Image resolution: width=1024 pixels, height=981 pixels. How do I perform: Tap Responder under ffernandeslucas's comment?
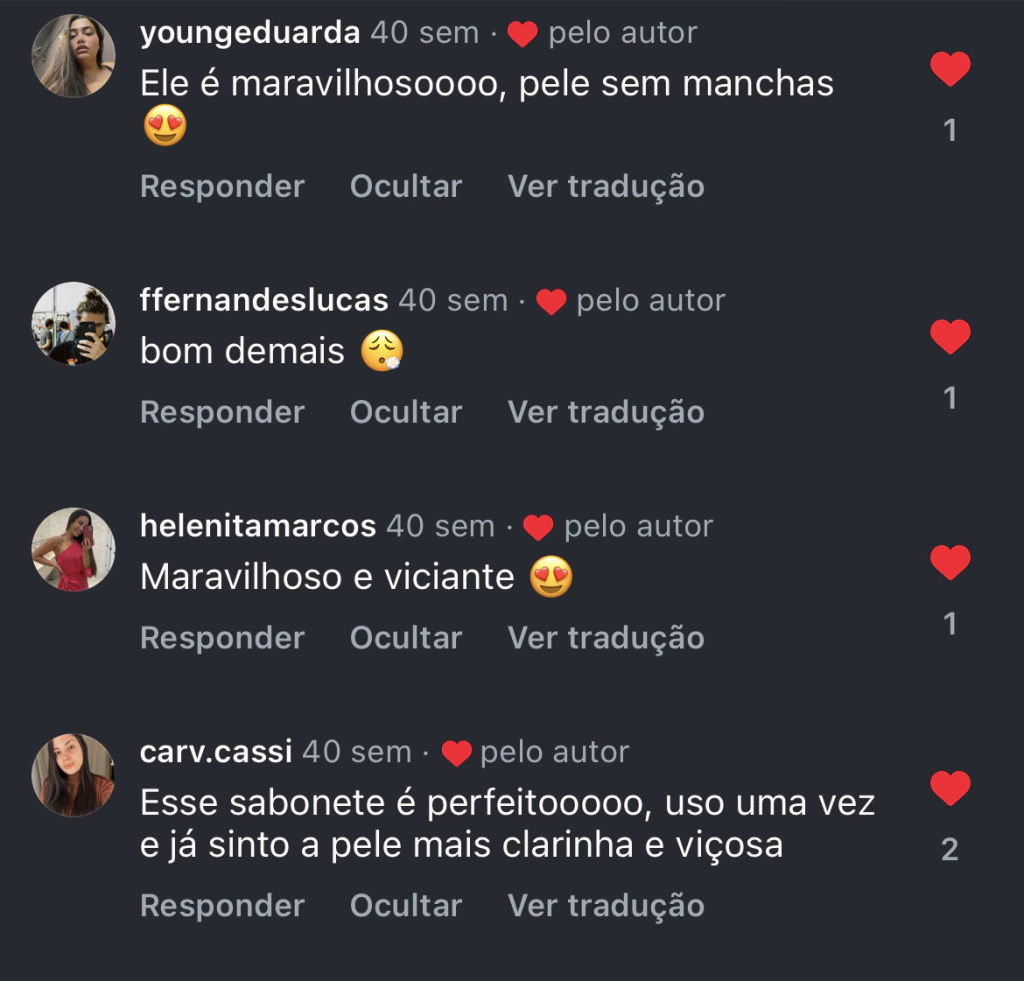222,412
